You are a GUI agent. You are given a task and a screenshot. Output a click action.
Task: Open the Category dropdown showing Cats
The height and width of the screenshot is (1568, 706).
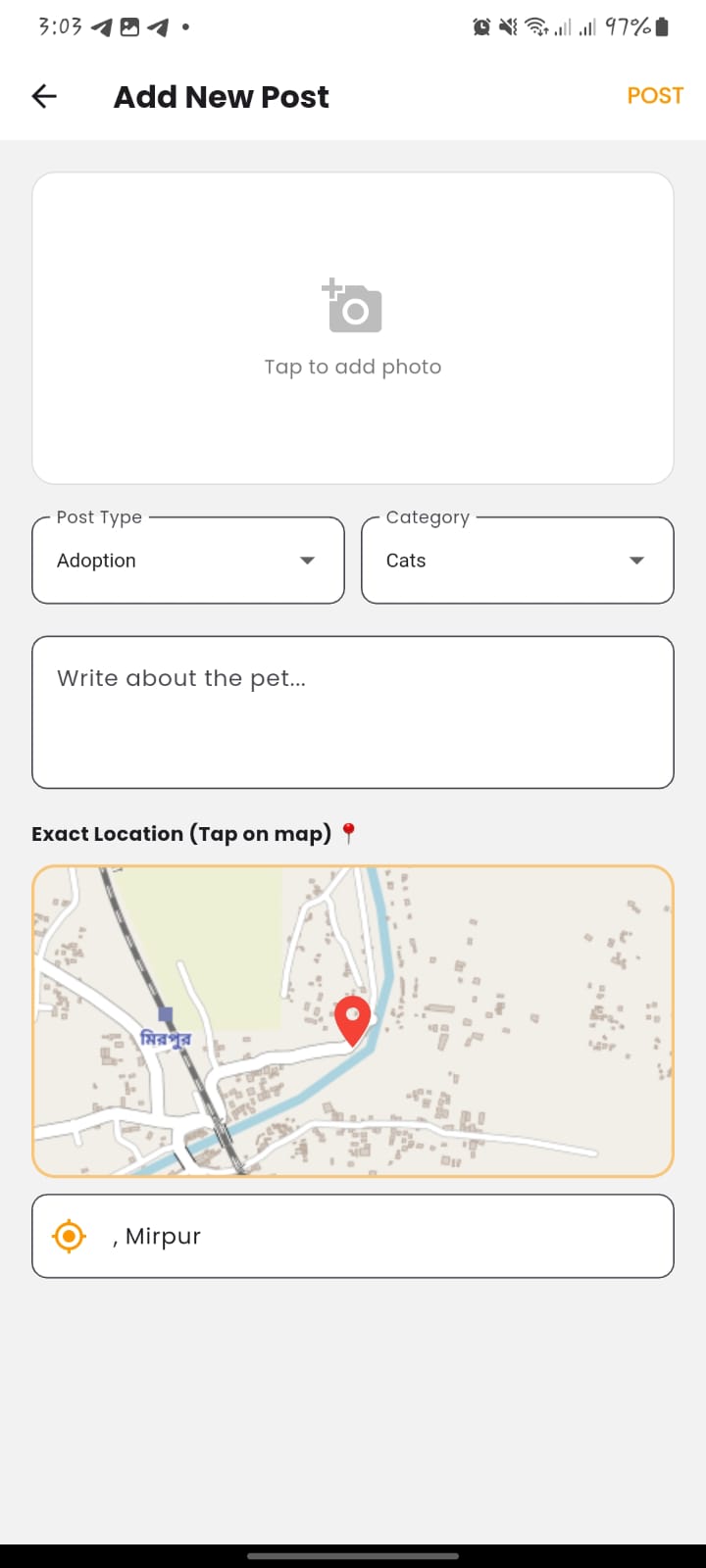[517, 560]
